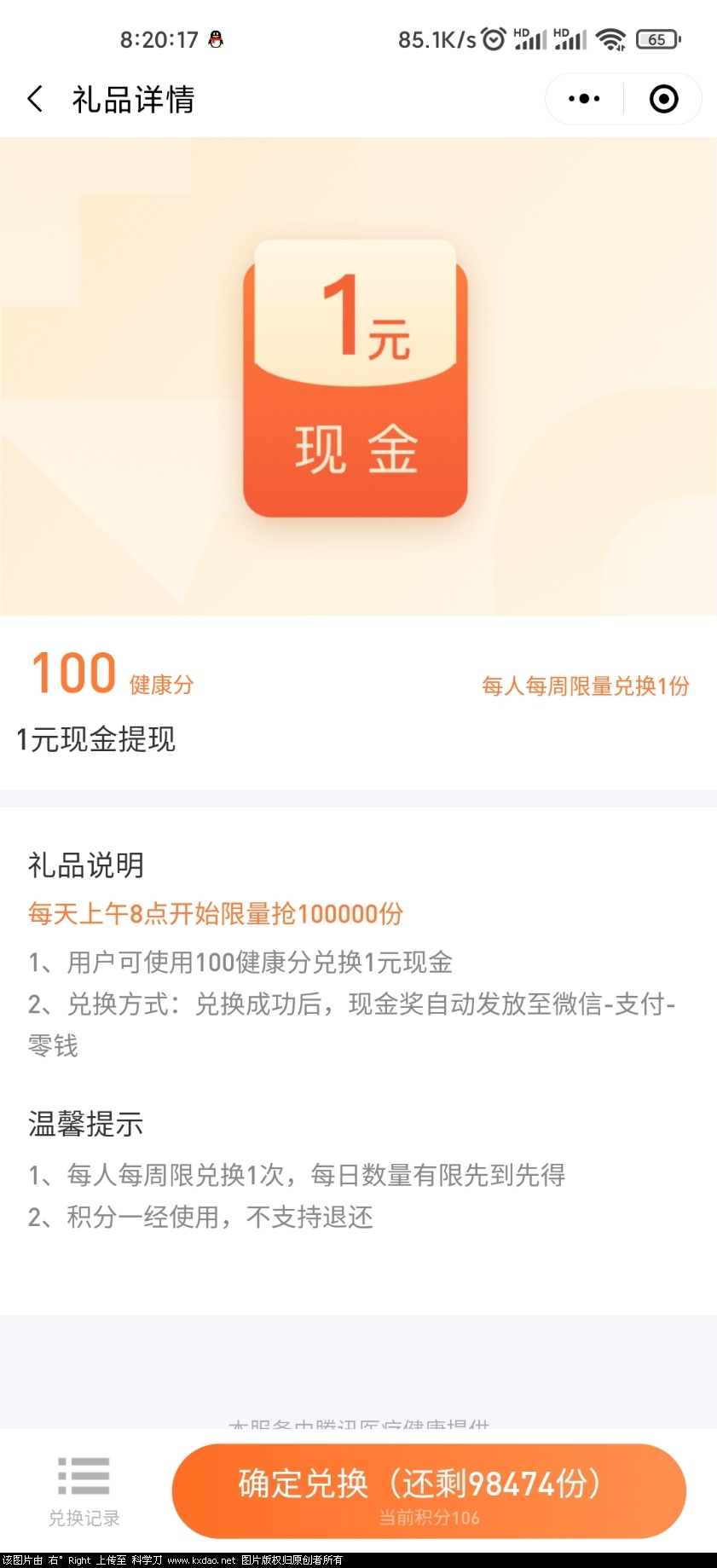Tap the Wi-Fi icon in the status bar
The width and height of the screenshot is (717, 1568).
(611, 38)
